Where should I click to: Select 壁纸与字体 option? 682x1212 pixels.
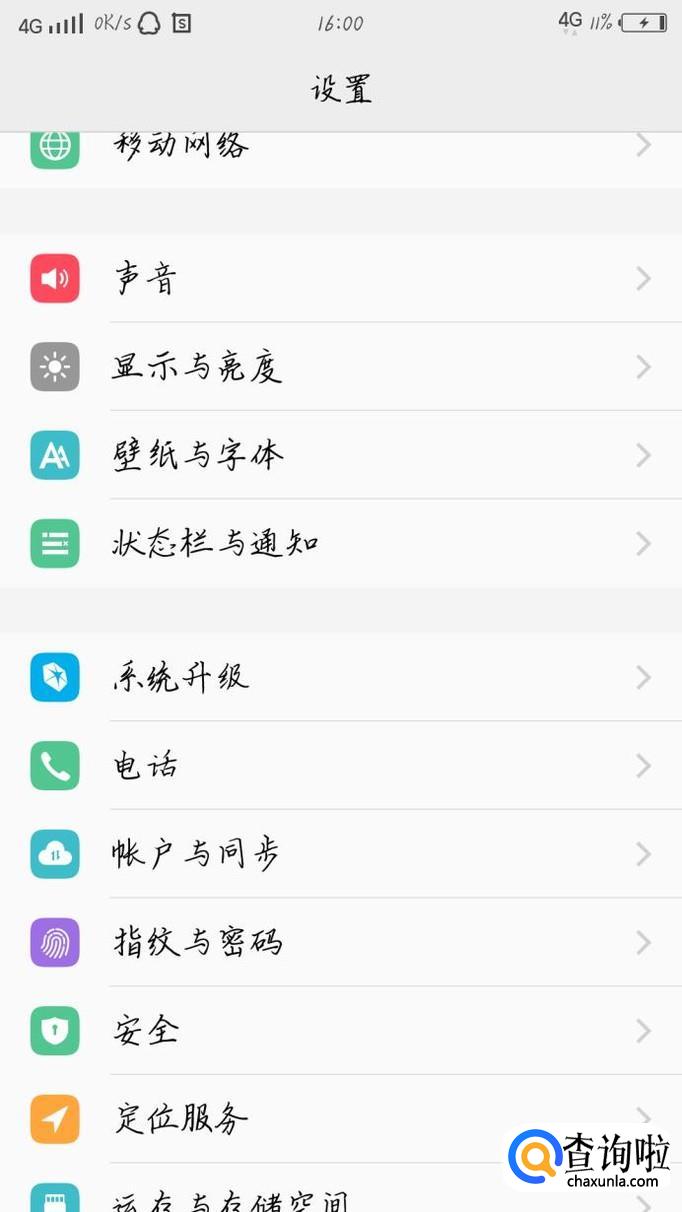click(198, 456)
